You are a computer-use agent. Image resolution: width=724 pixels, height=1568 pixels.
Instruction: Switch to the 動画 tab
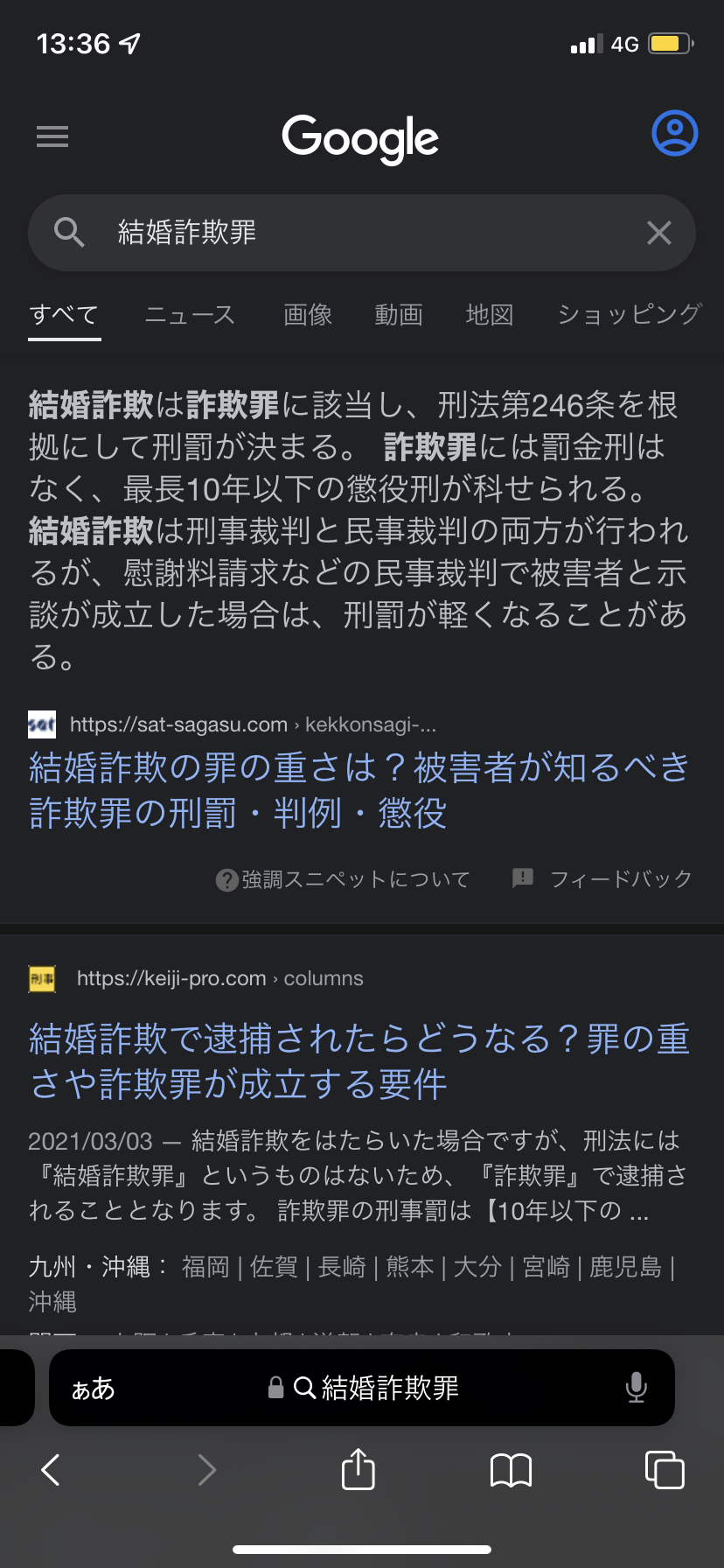point(399,315)
